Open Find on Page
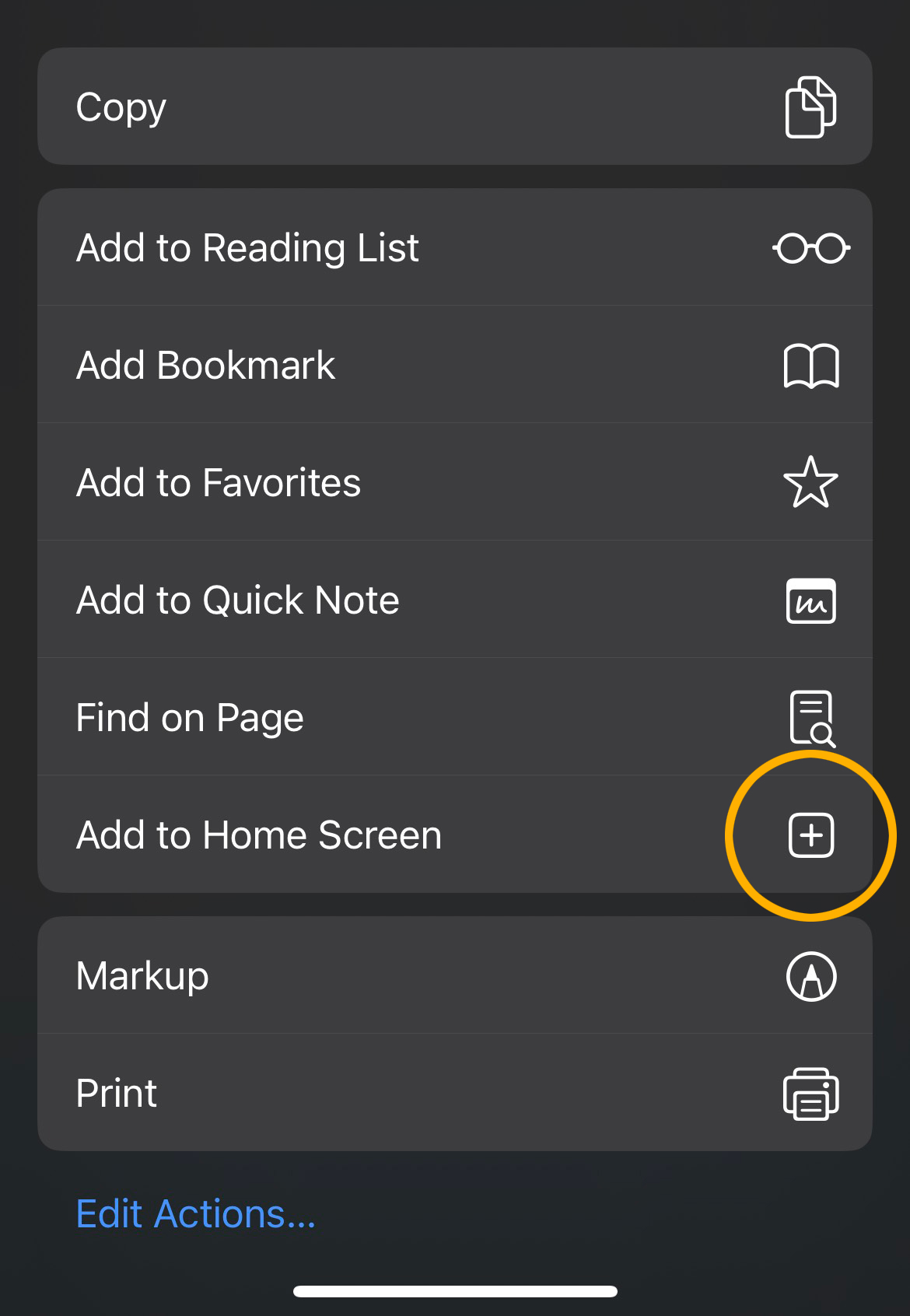Image resolution: width=910 pixels, height=1316 pixels. pyautogui.click(x=454, y=718)
